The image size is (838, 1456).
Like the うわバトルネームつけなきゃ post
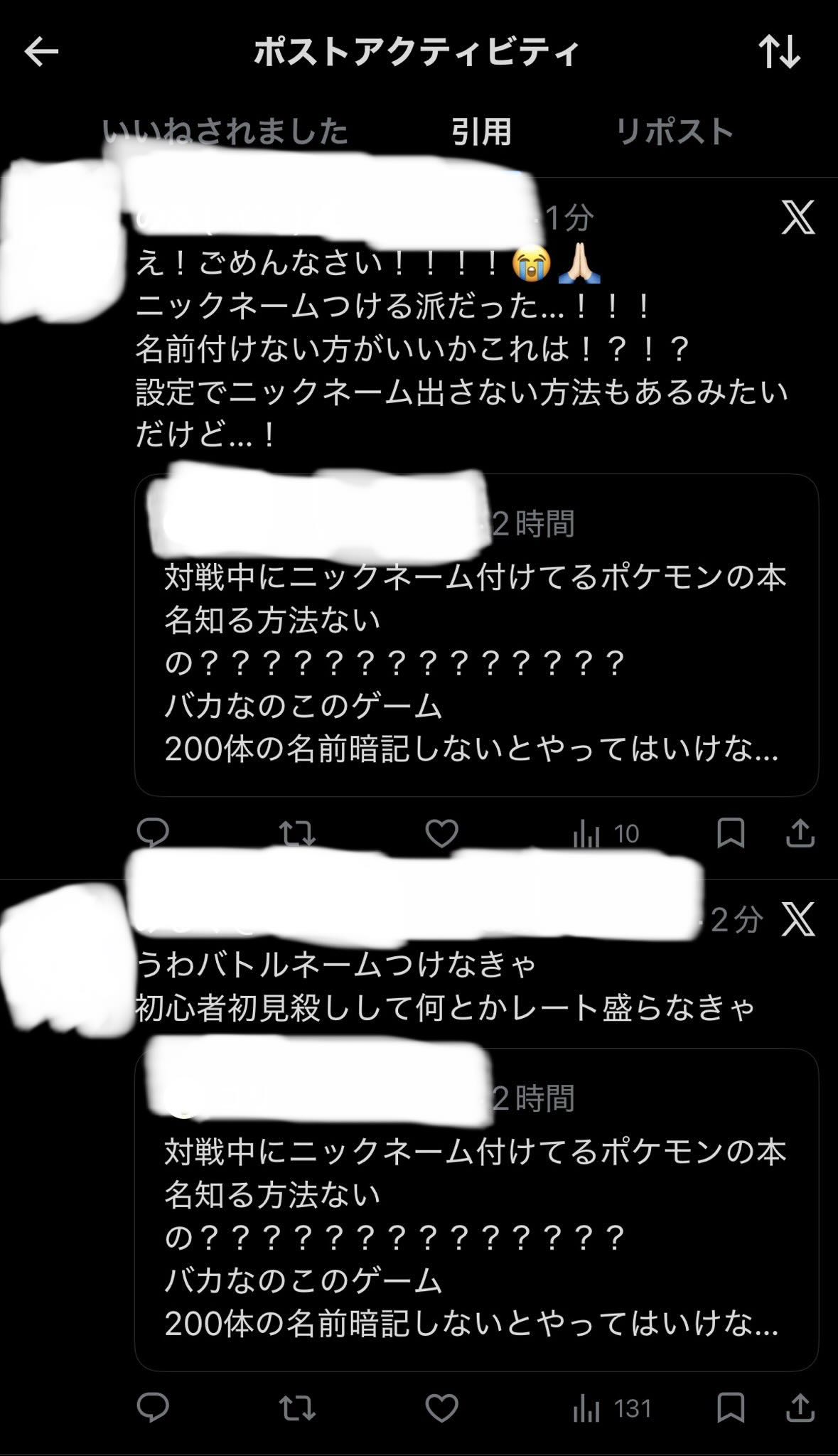point(441,1407)
